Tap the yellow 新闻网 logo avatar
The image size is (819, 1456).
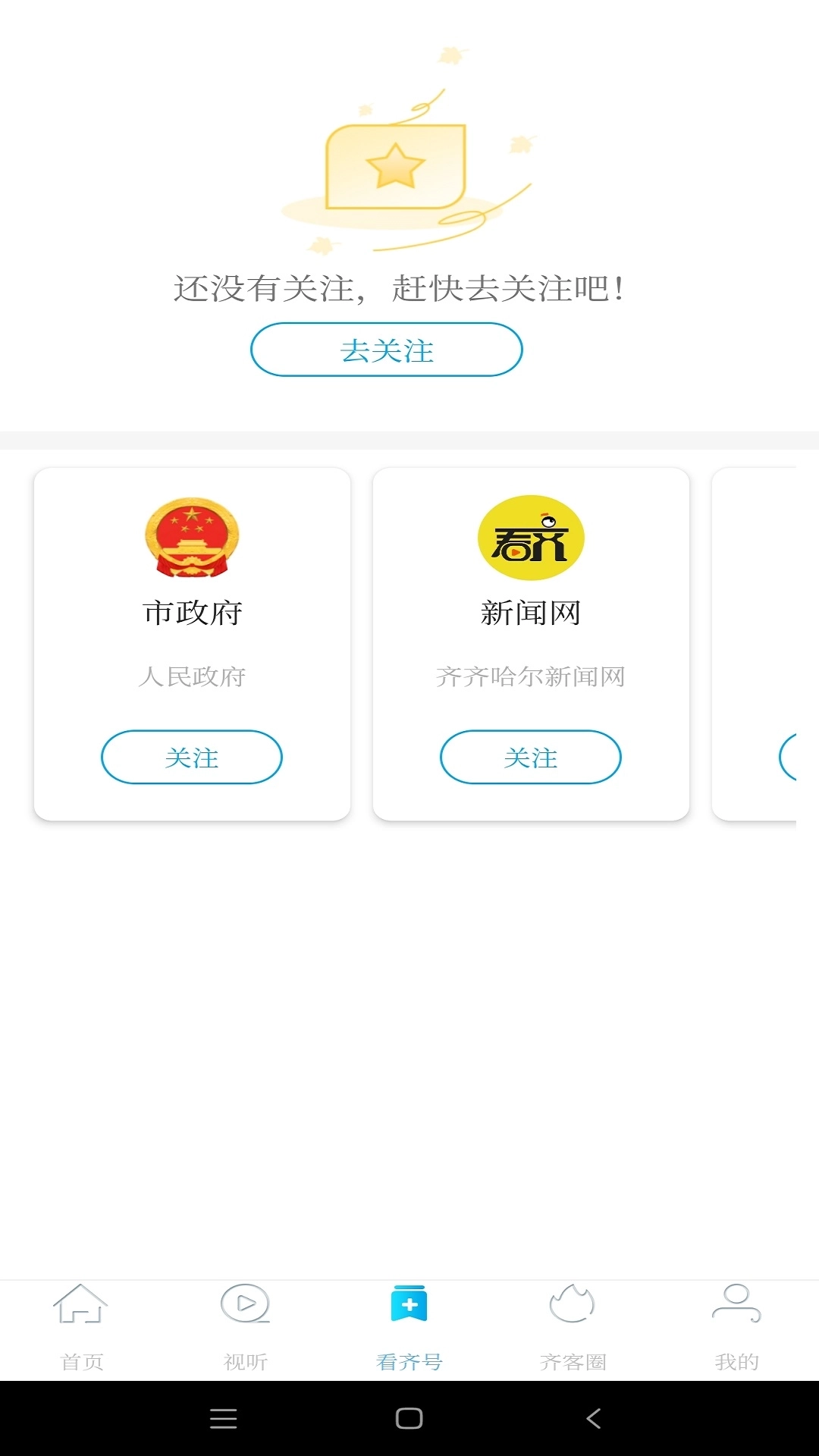point(531,535)
